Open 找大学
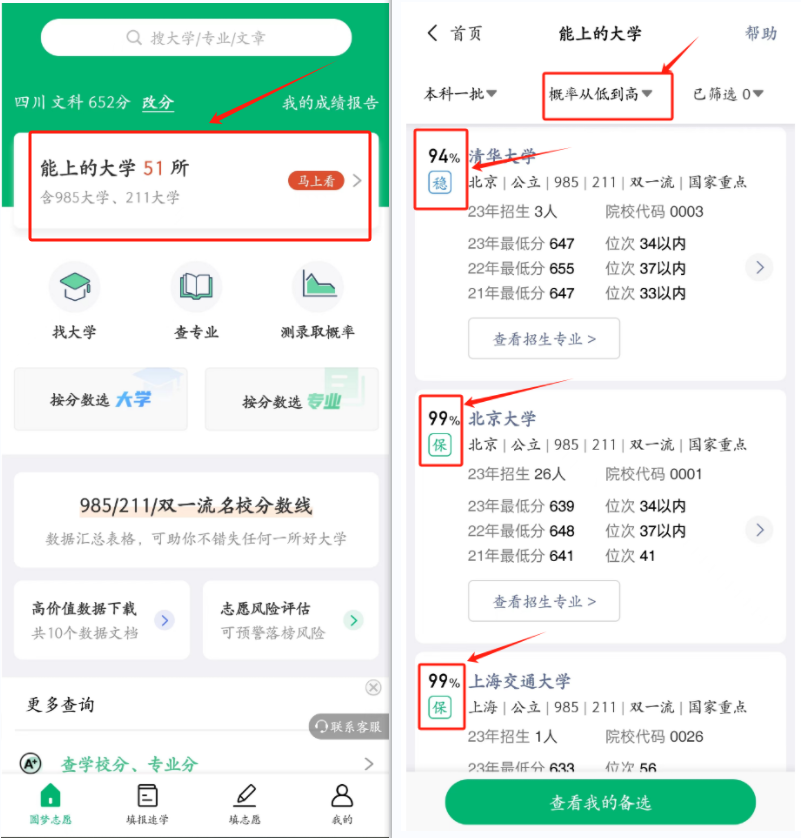This screenshot has width=801, height=838. 74,300
